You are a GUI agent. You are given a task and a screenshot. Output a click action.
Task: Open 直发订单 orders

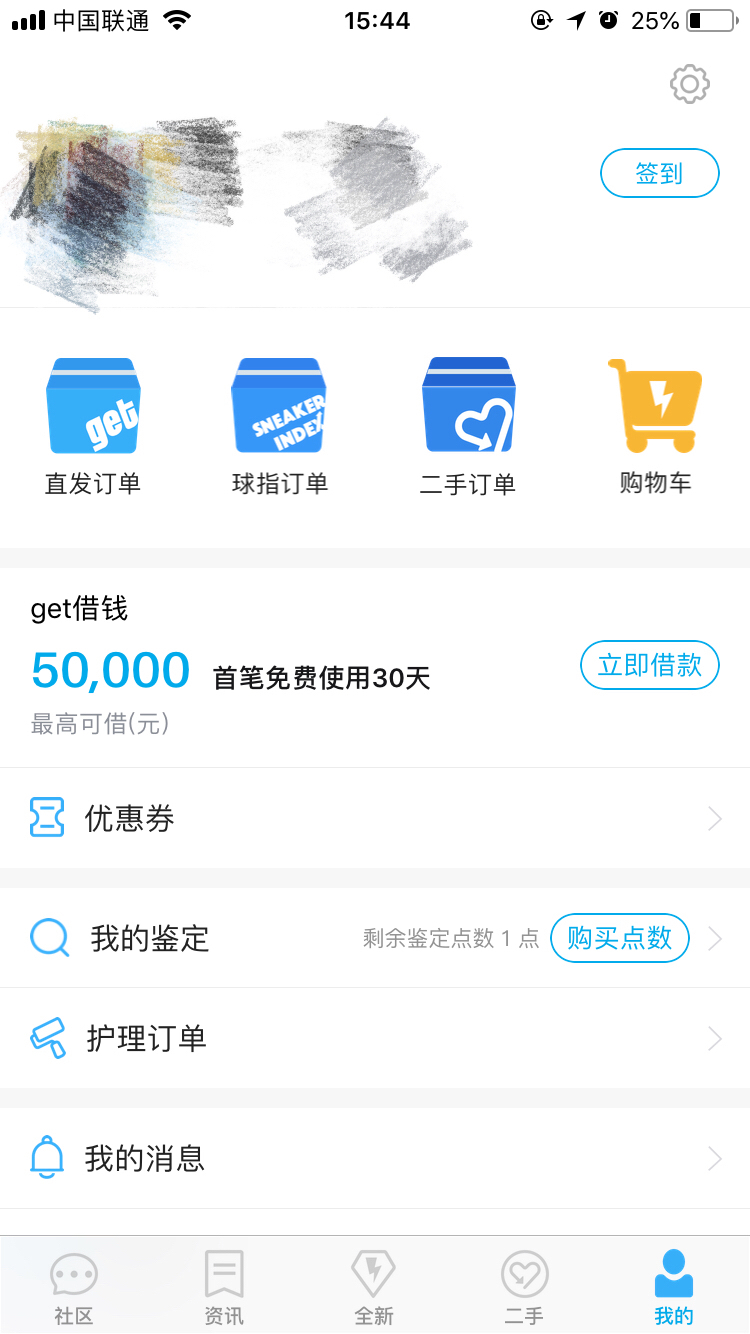pos(93,426)
